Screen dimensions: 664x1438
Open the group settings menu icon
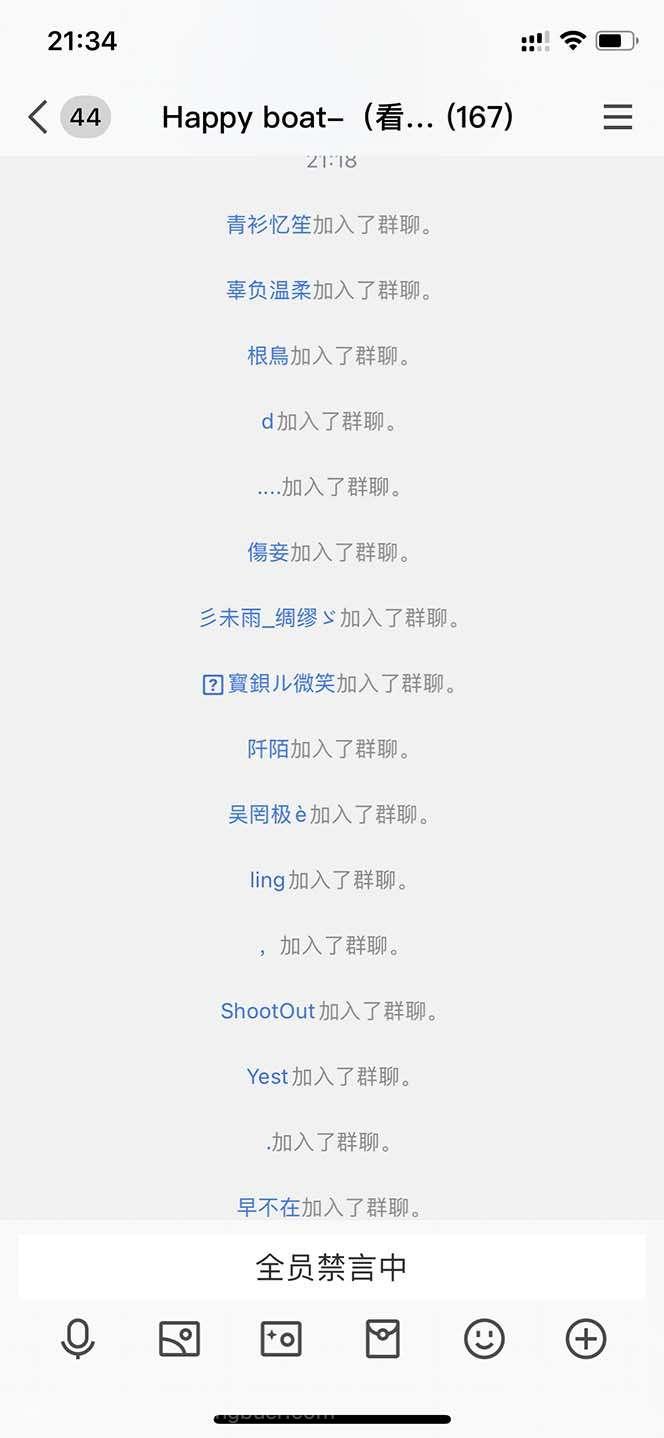click(618, 117)
